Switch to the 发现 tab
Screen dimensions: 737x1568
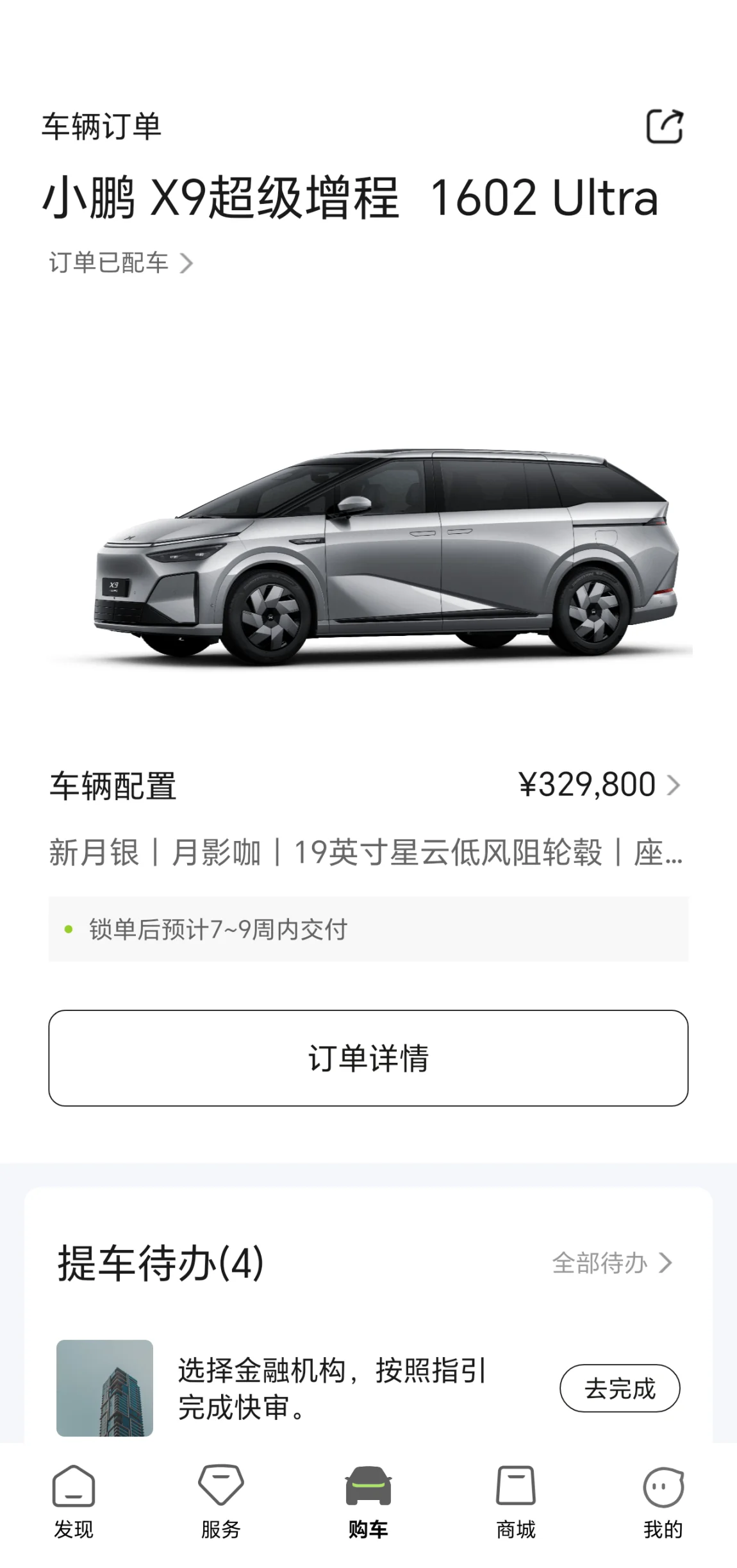pos(74,1501)
